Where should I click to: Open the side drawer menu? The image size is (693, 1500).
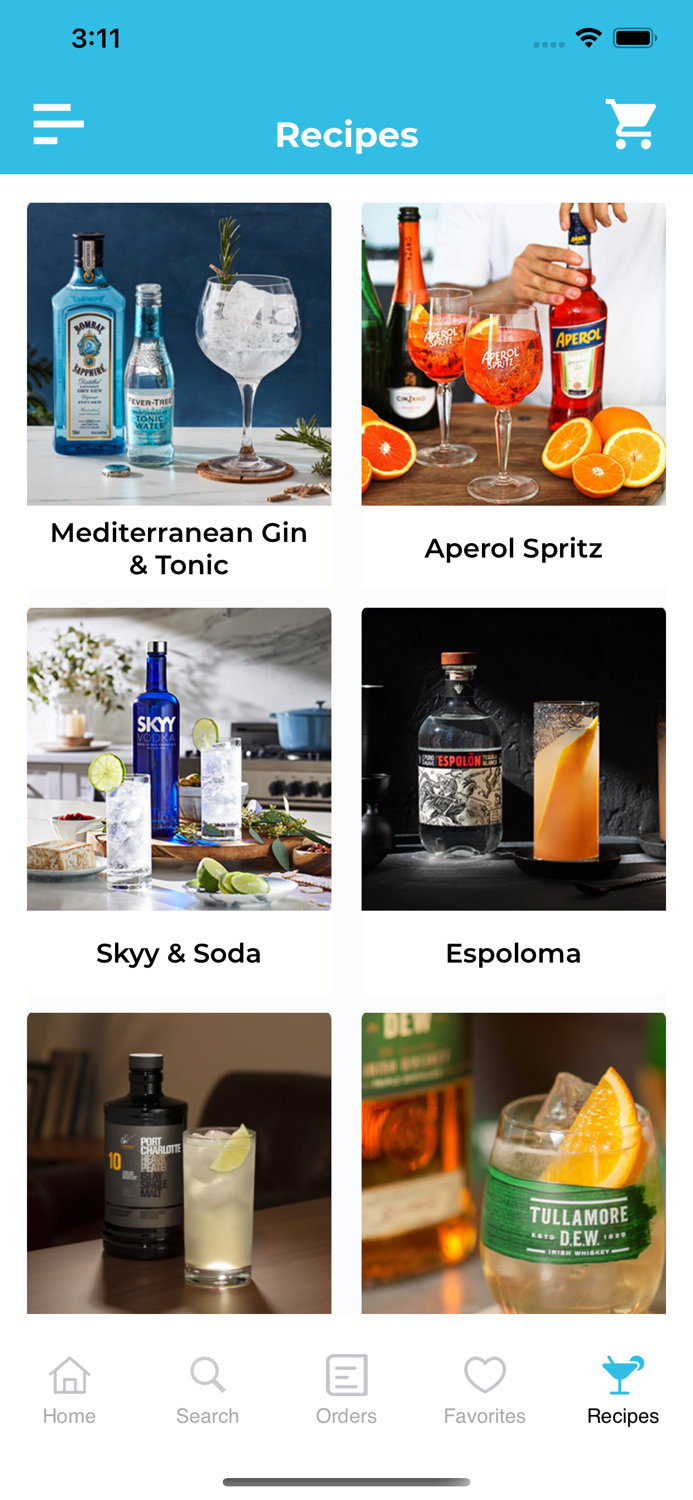tap(58, 125)
